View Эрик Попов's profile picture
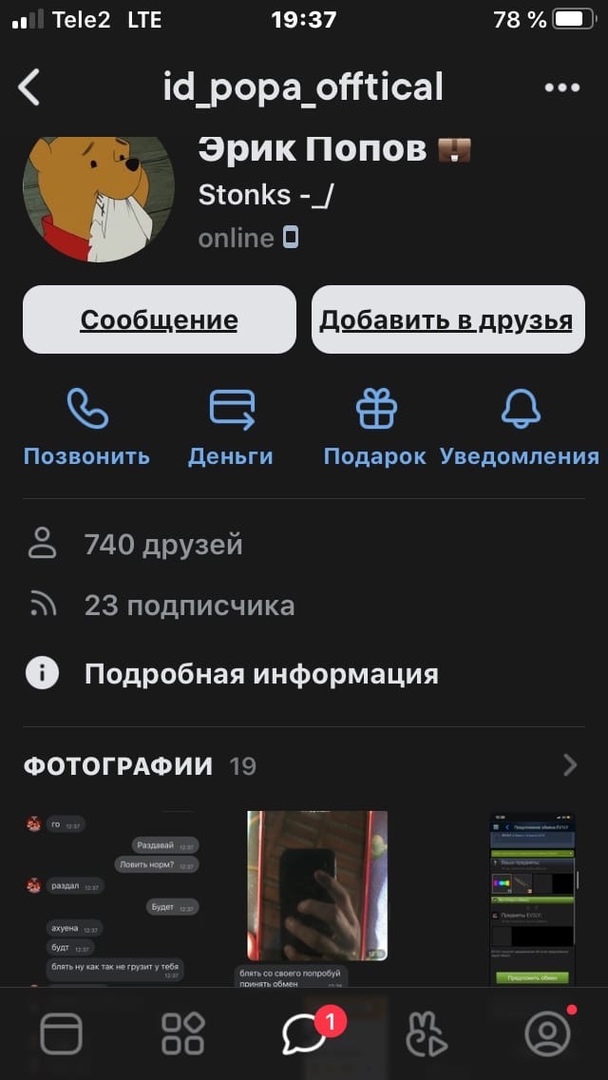The height and width of the screenshot is (1080, 608). 98,198
